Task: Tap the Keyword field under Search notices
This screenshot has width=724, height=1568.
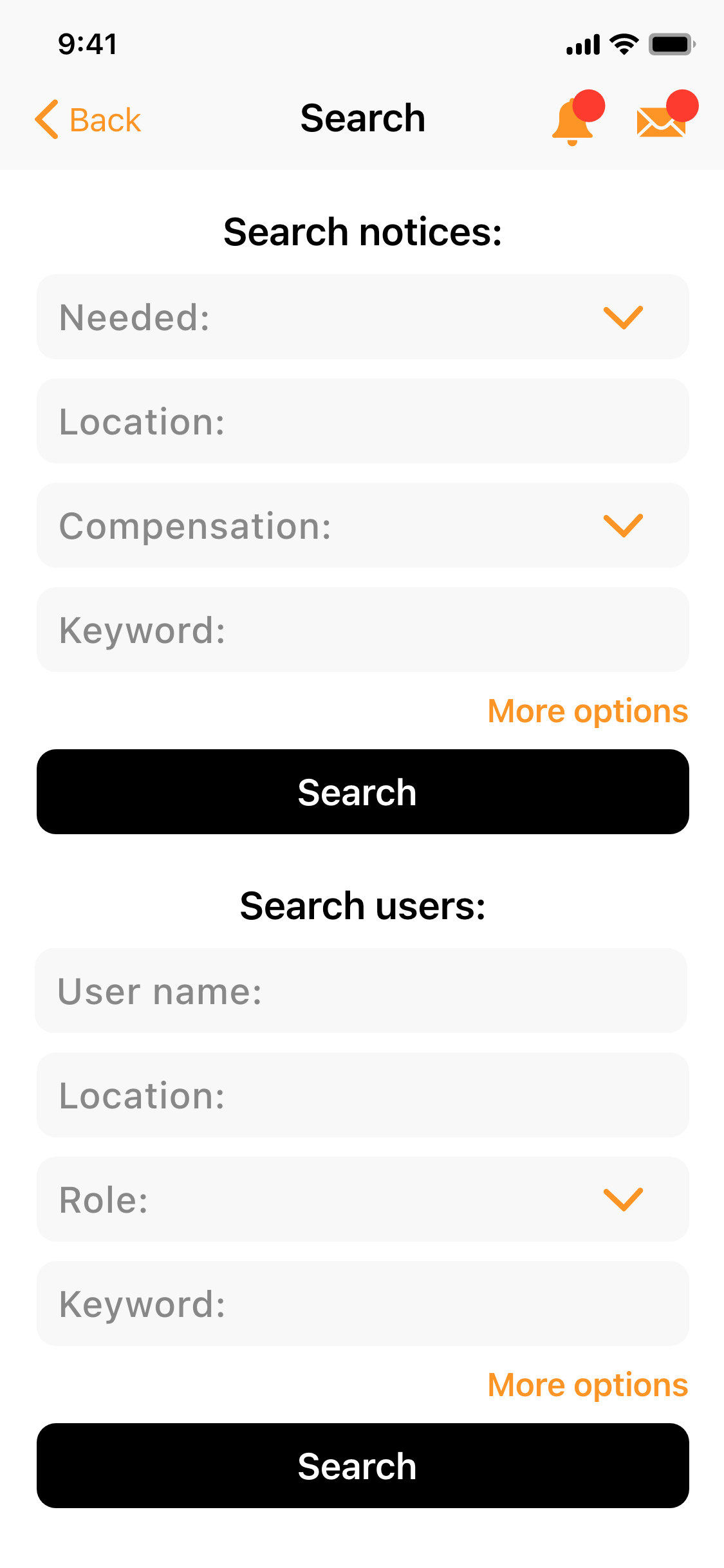Action: point(363,630)
